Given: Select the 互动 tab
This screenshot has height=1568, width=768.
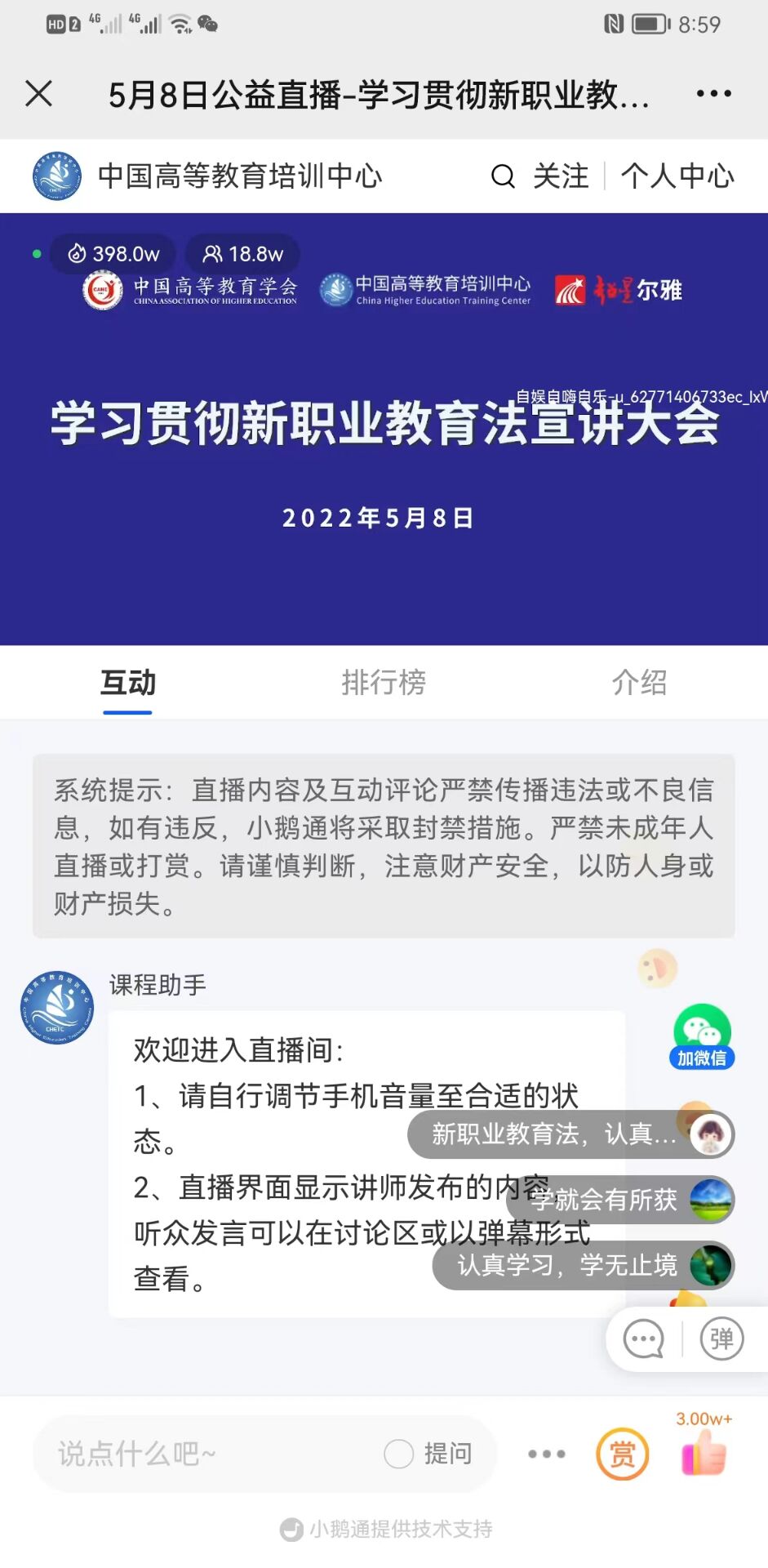Looking at the screenshot, I should click(128, 683).
